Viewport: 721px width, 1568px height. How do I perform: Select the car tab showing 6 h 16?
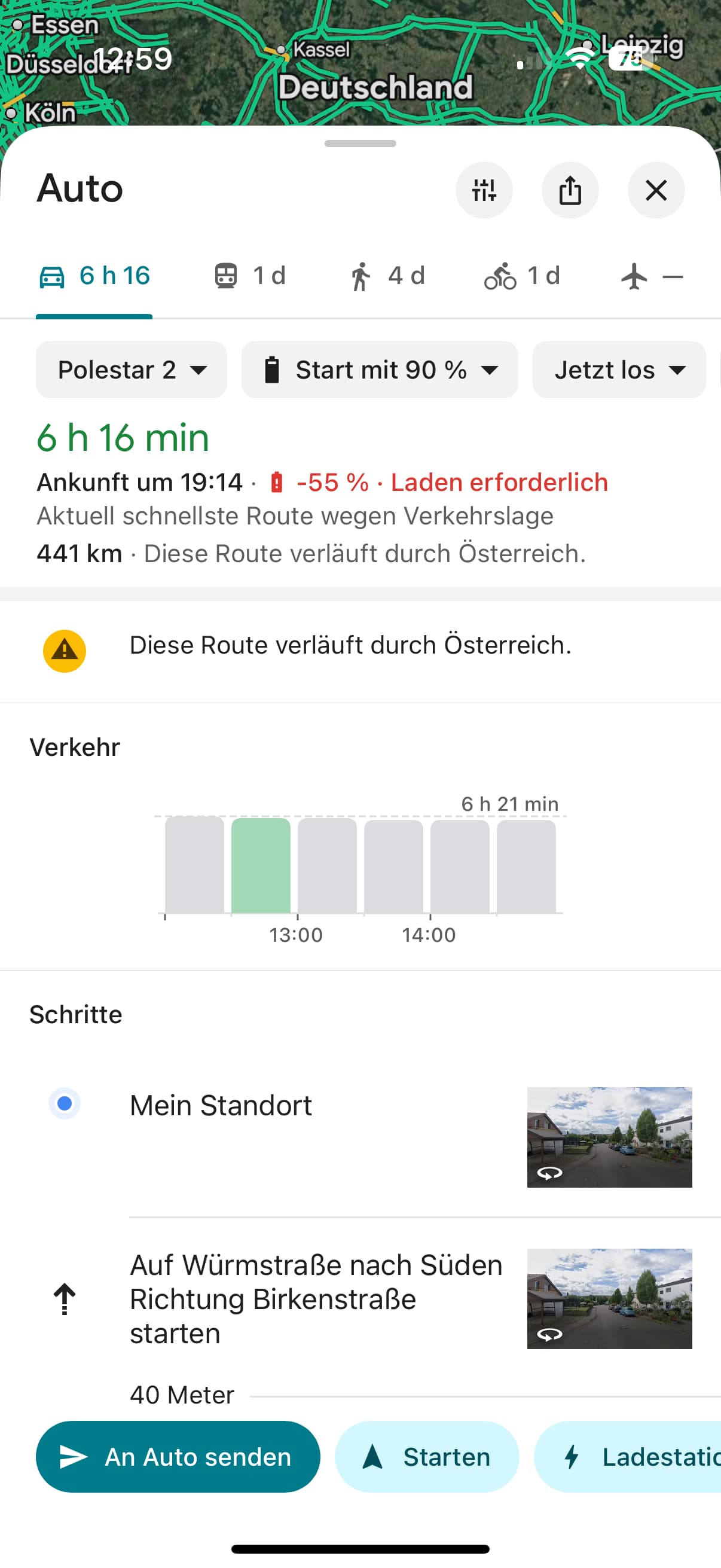pos(94,276)
